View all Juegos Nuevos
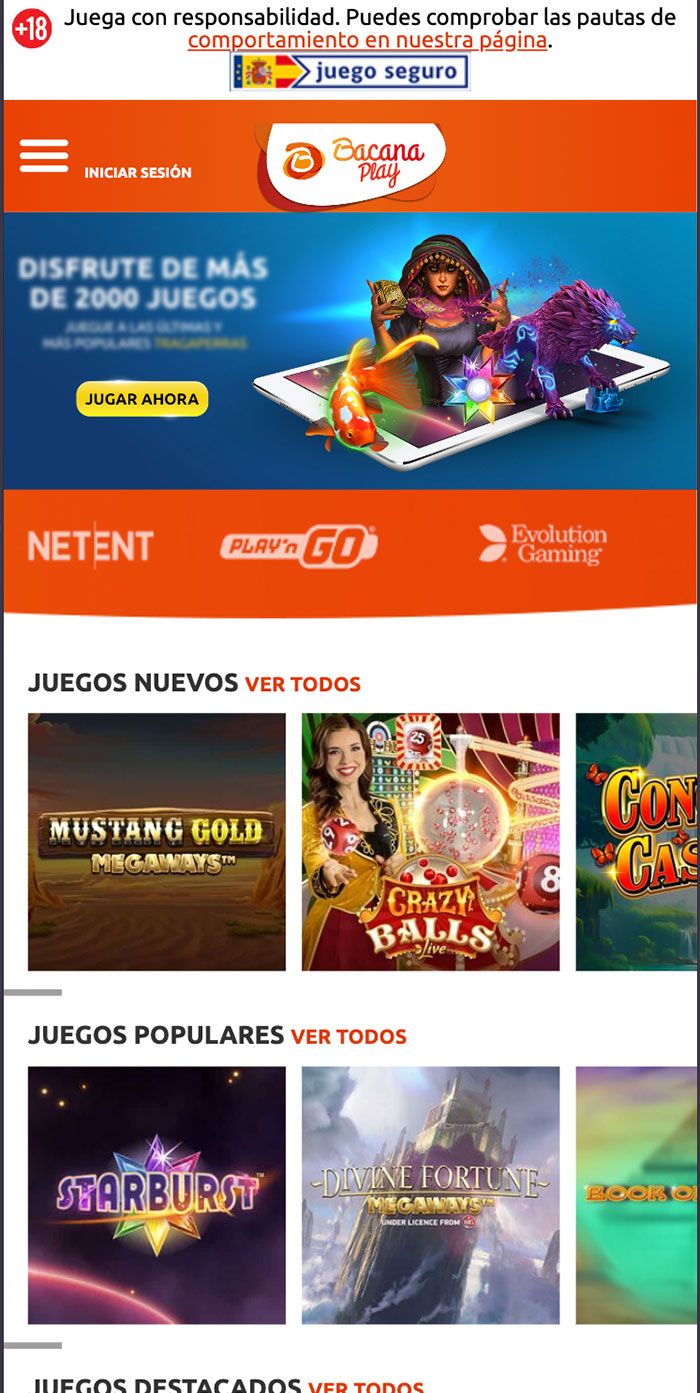700x1393 pixels. pyautogui.click(x=302, y=685)
